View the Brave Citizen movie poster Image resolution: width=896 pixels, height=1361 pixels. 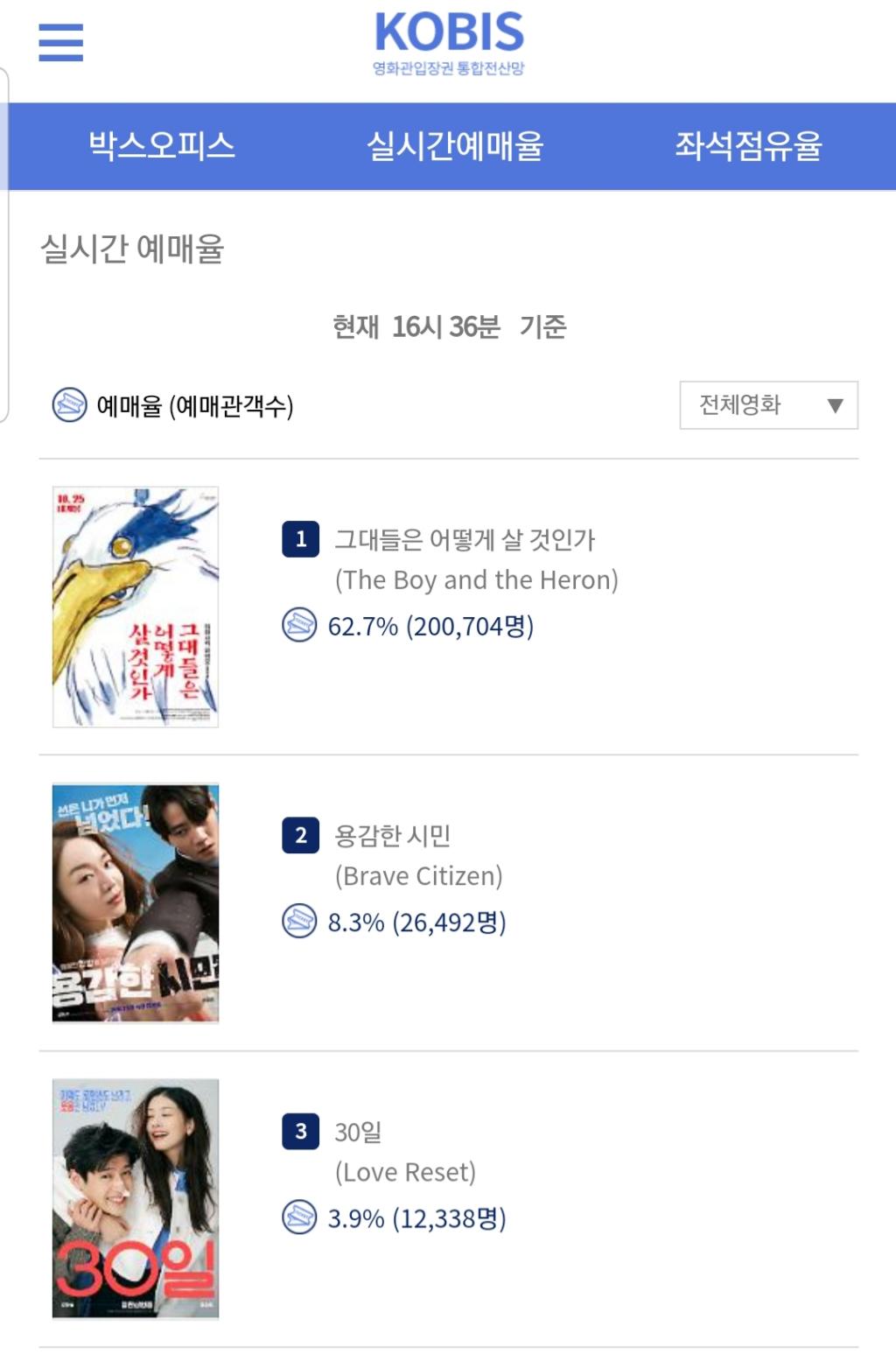click(136, 902)
